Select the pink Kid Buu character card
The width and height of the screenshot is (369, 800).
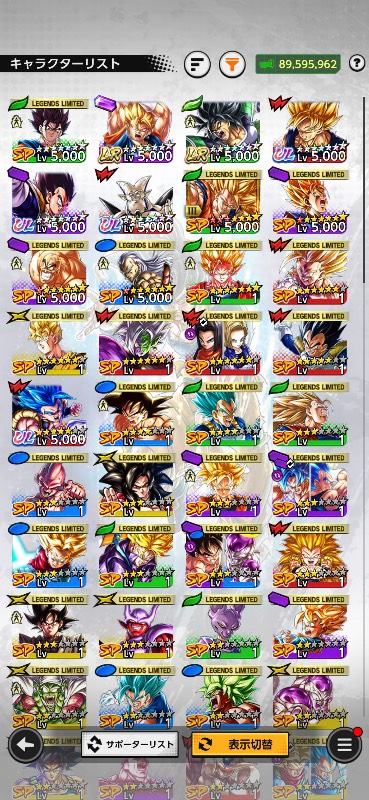(x=48, y=485)
